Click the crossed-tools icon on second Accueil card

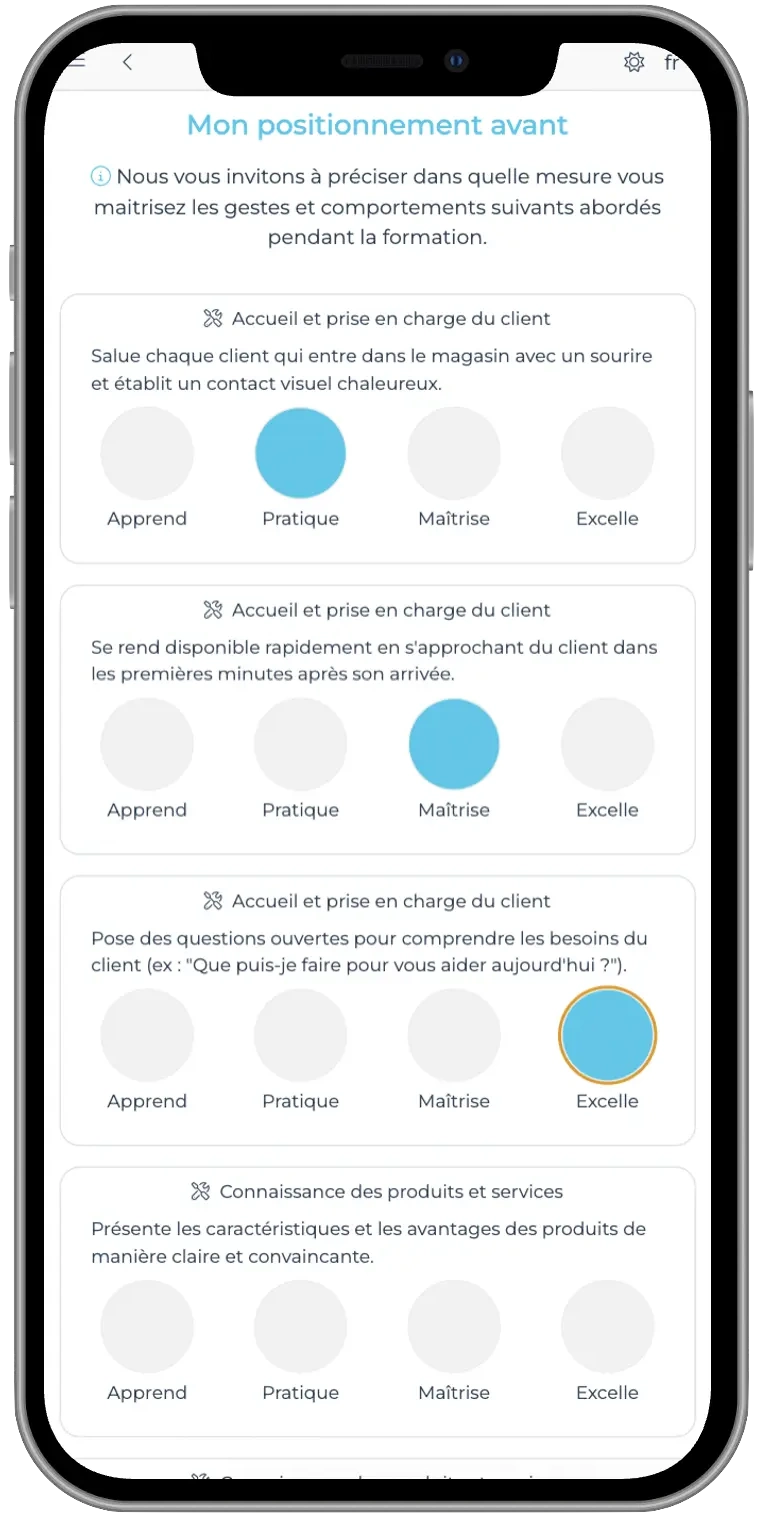click(211, 609)
